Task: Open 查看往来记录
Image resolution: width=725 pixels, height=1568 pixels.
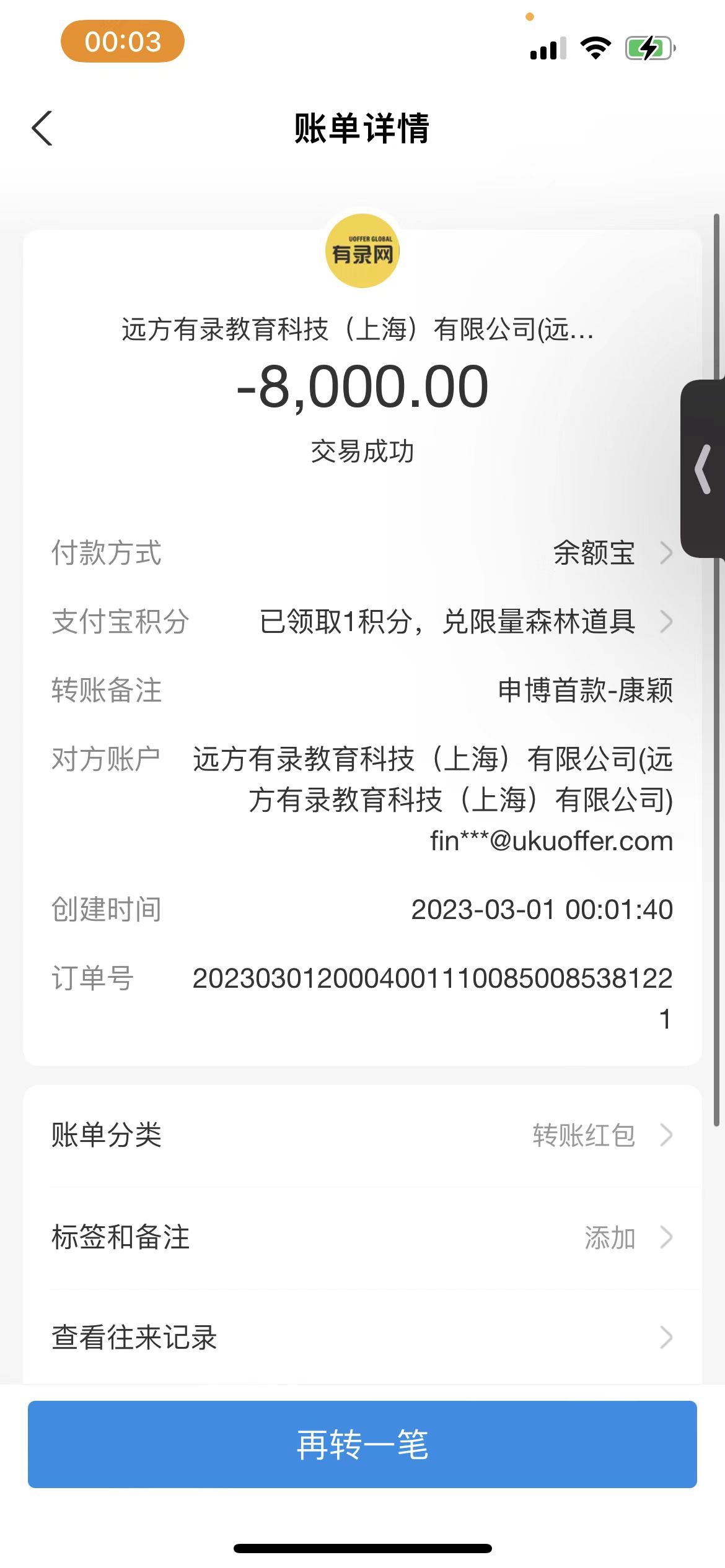Action: pos(362,1337)
